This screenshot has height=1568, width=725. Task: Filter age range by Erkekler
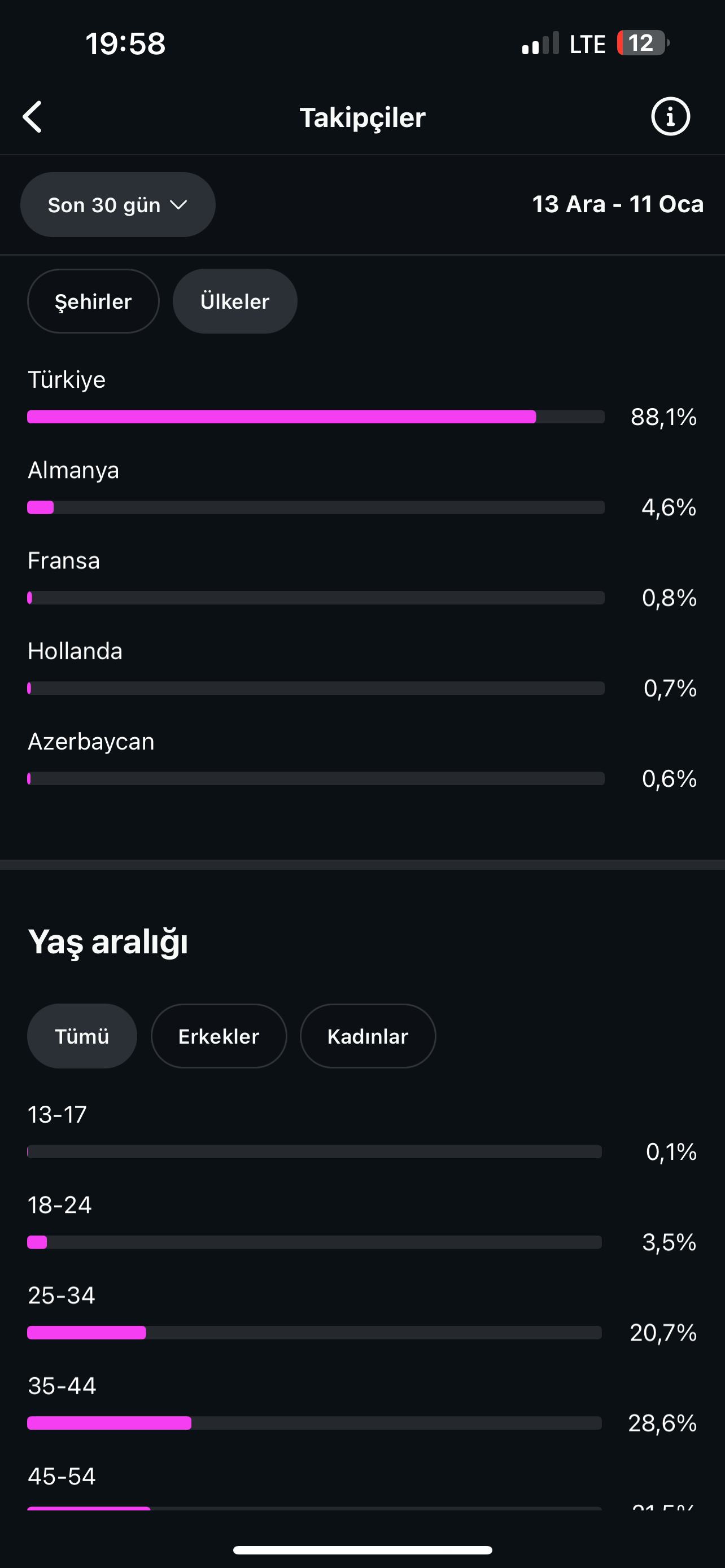[x=219, y=1036]
